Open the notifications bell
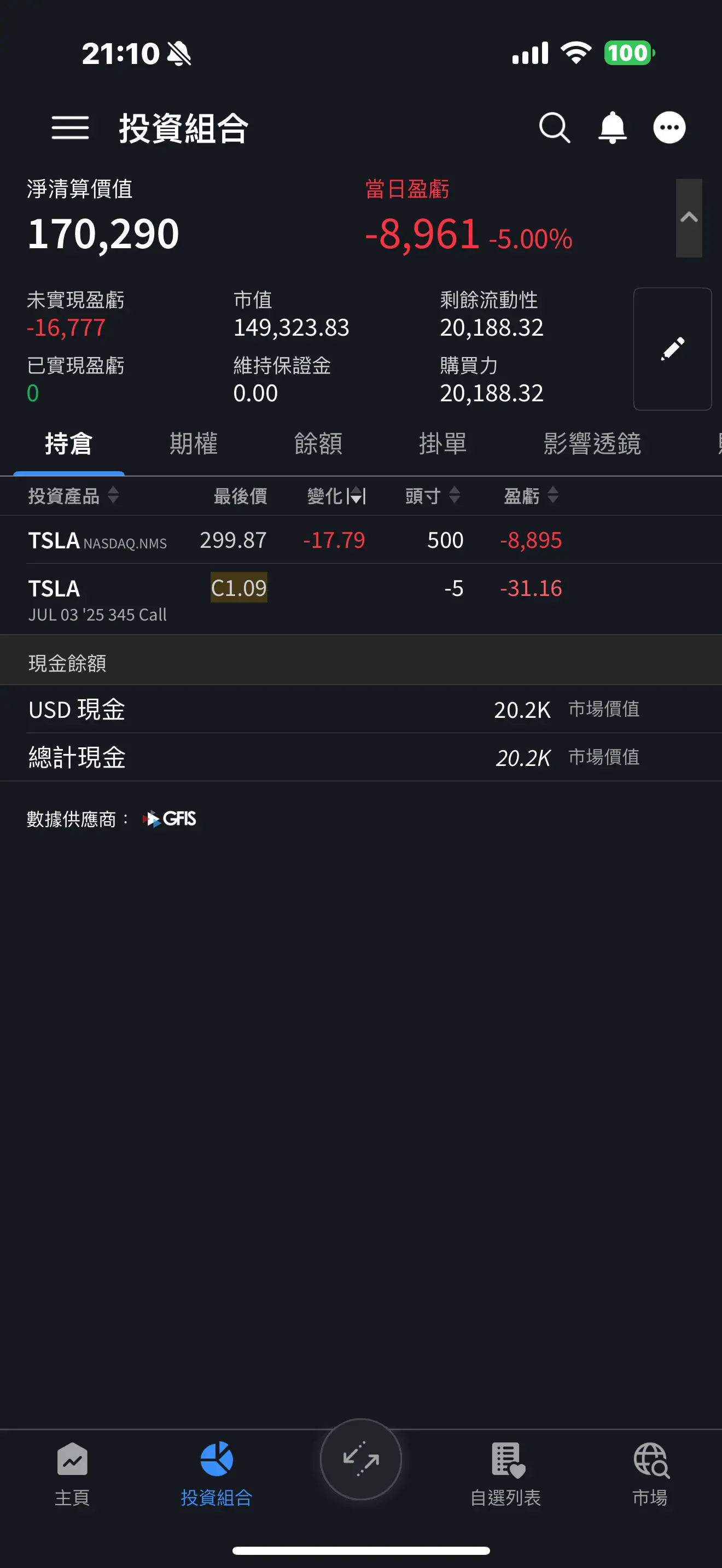The width and height of the screenshot is (722, 1568). pyautogui.click(x=612, y=128)
